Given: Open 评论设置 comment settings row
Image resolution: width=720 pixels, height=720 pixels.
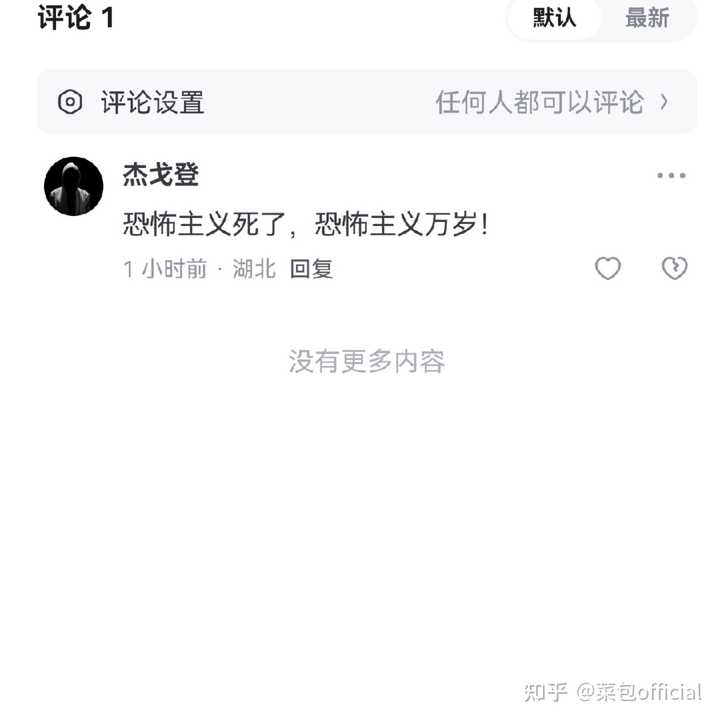Looking at the screenshot, I should pos(366,102).
